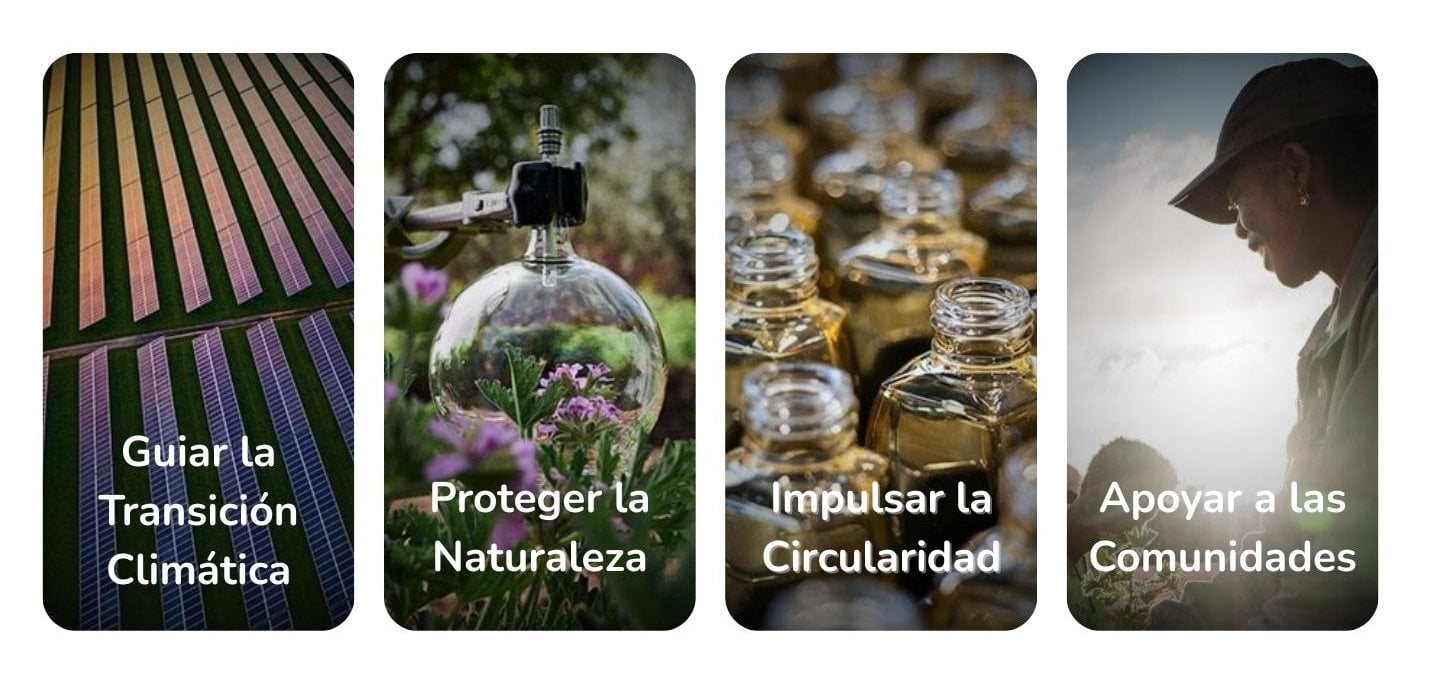Image resolution: width=1434 pixels, height=678 pixels.
Task: Tap the Apoyar a las Comunidades card
Action: coord(1221,341)
